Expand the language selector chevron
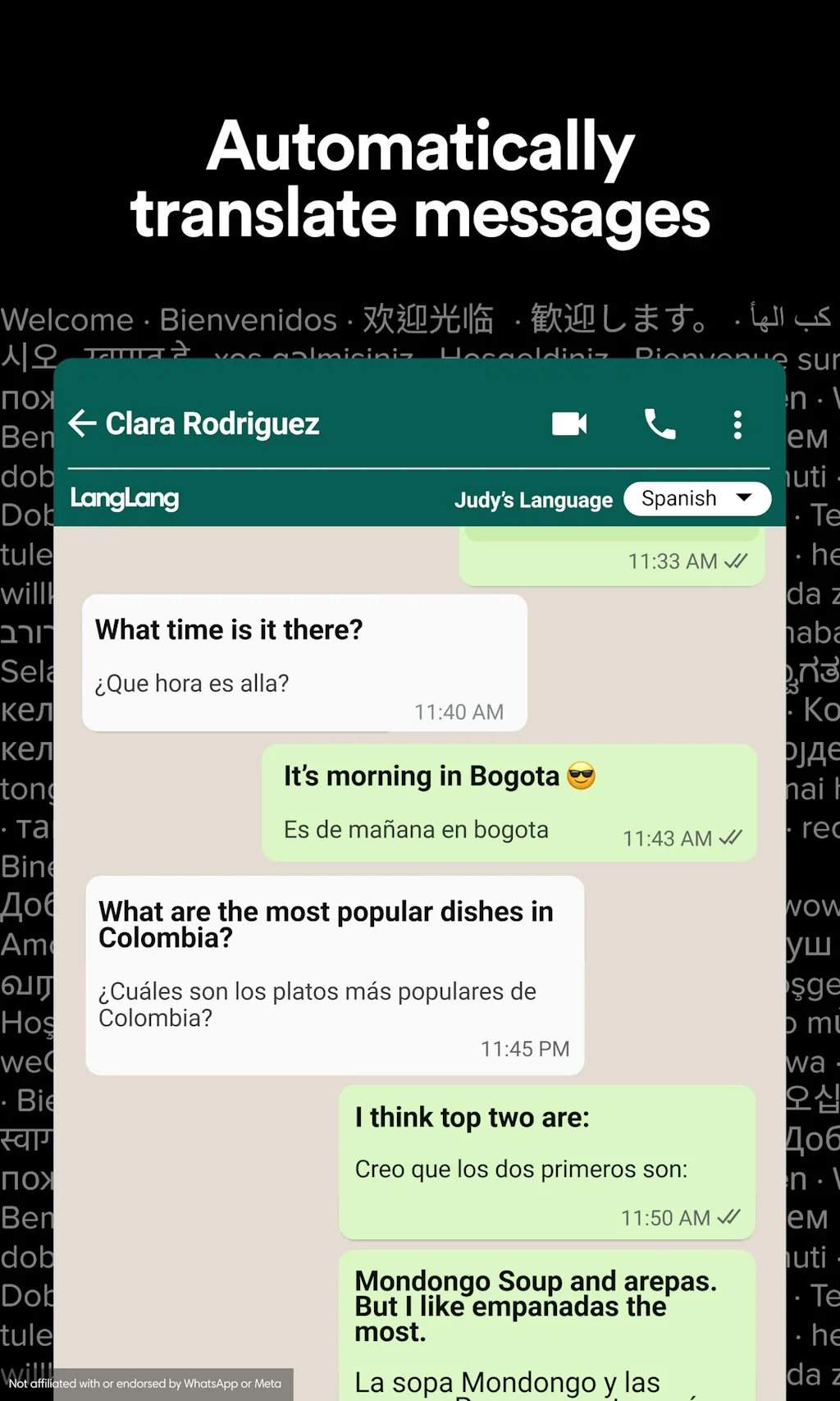 tap(743, 498)
